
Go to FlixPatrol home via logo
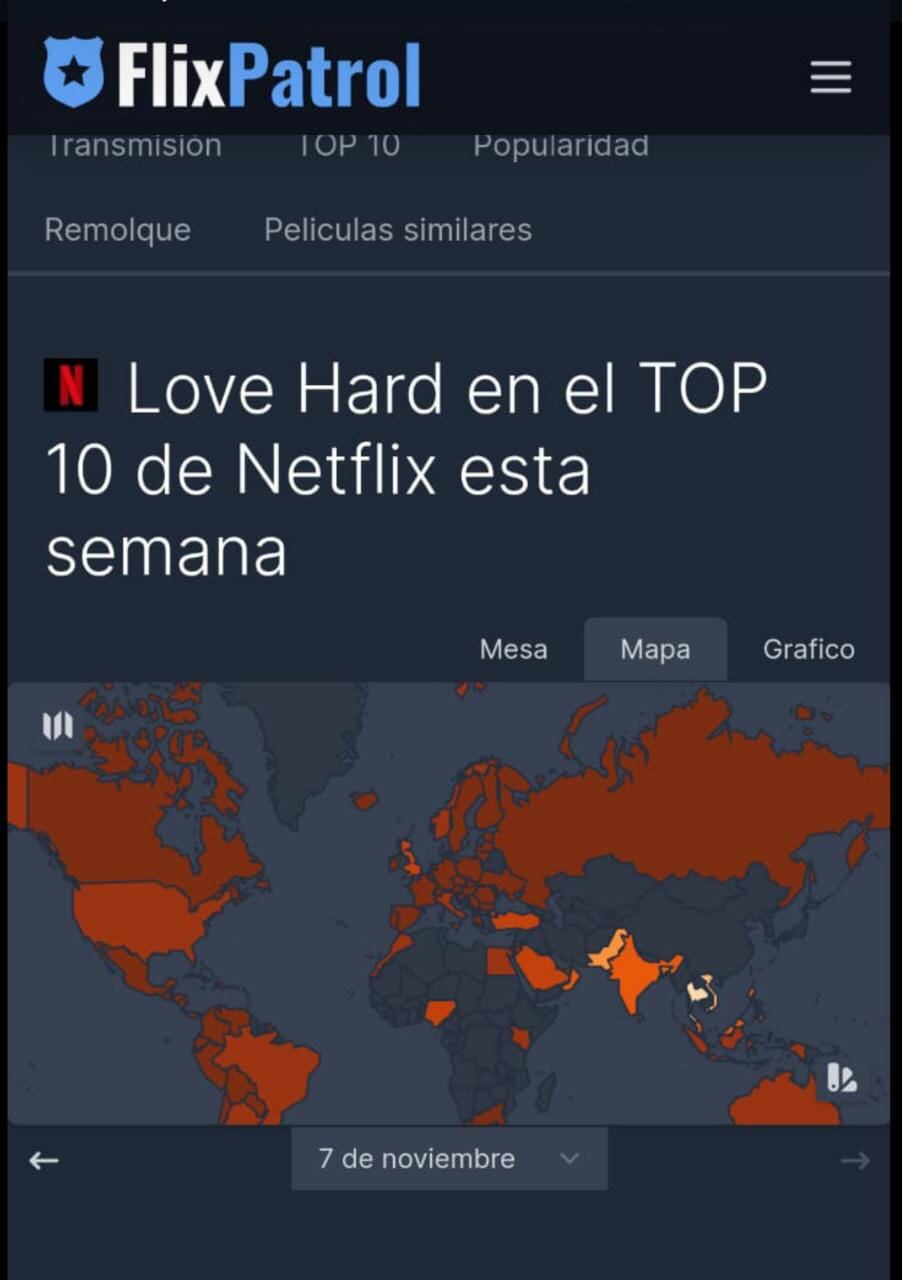tap(232, 73)
